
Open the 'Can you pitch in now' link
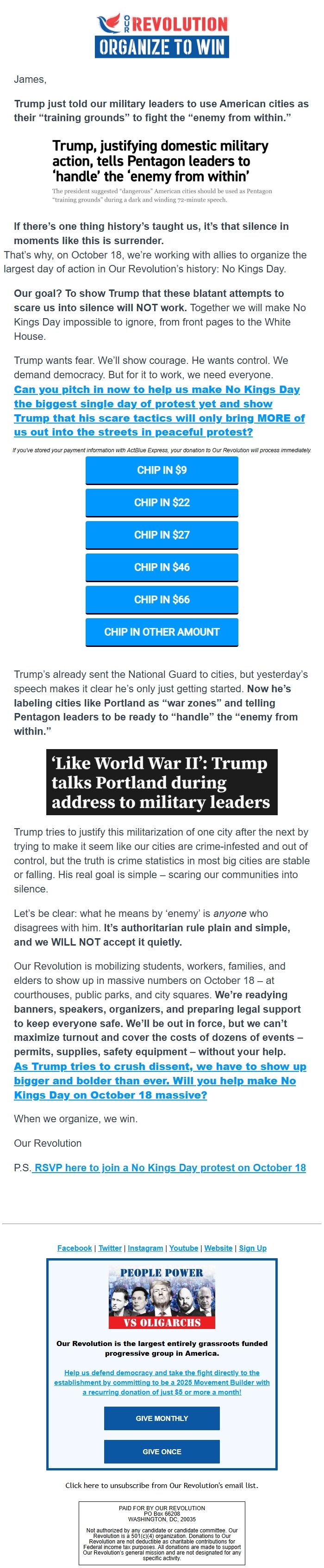point(159,410)
